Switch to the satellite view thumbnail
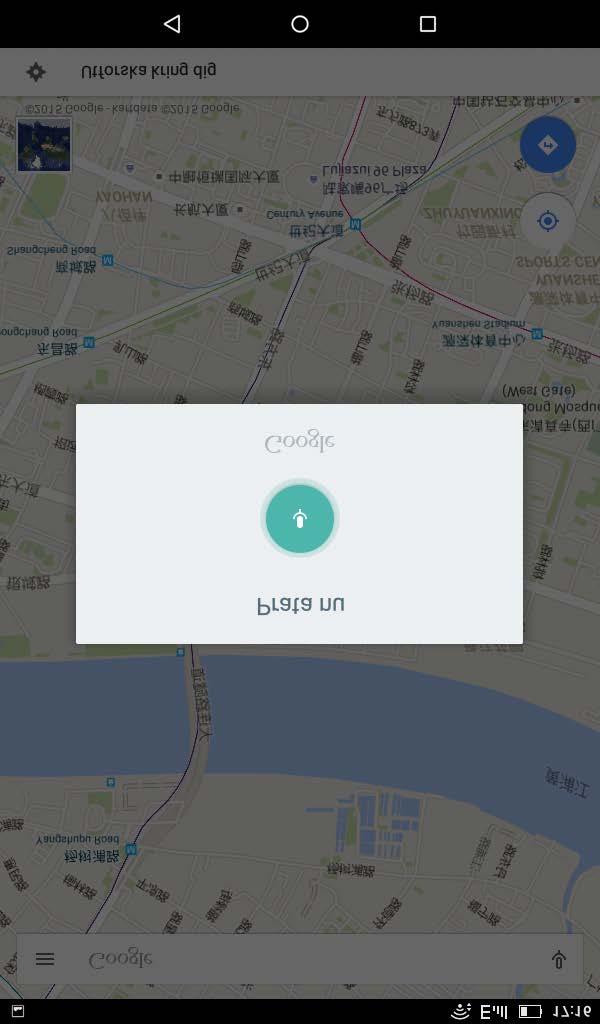Image resolution: width=600 pixels, height=1024 pixels. (44, 145)
